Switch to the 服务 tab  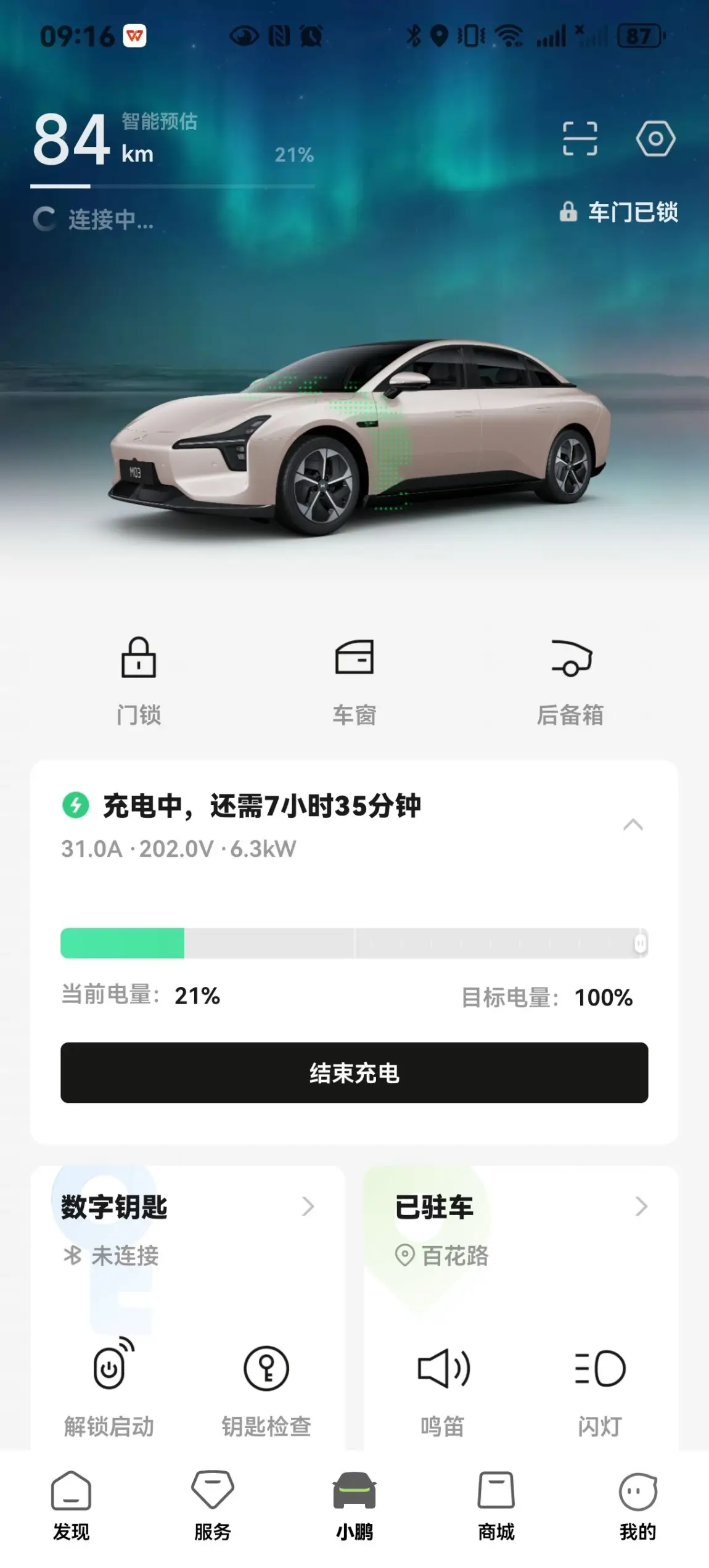pos(213,1506)
